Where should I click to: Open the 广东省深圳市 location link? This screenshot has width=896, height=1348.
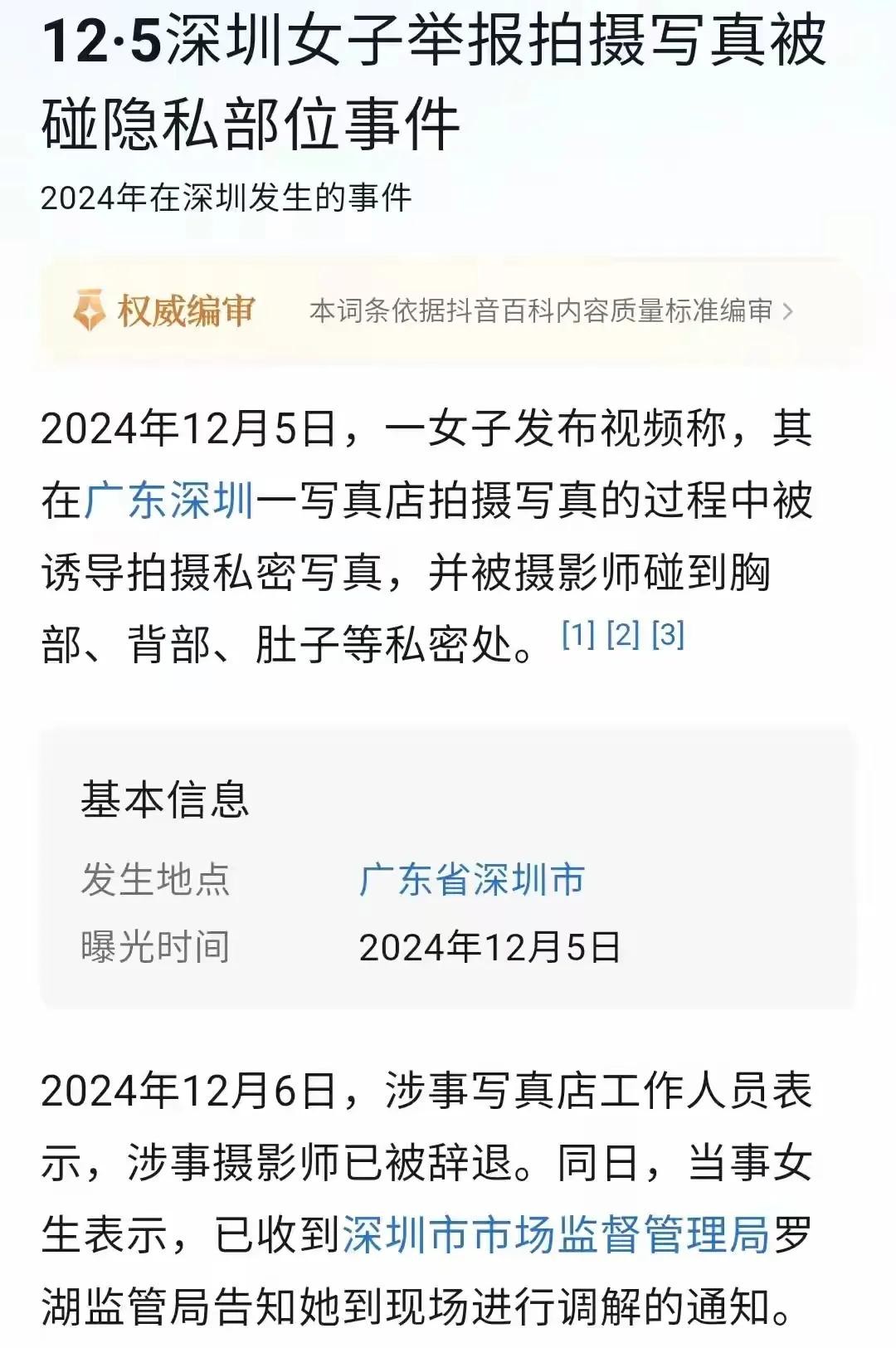[472, 880]
